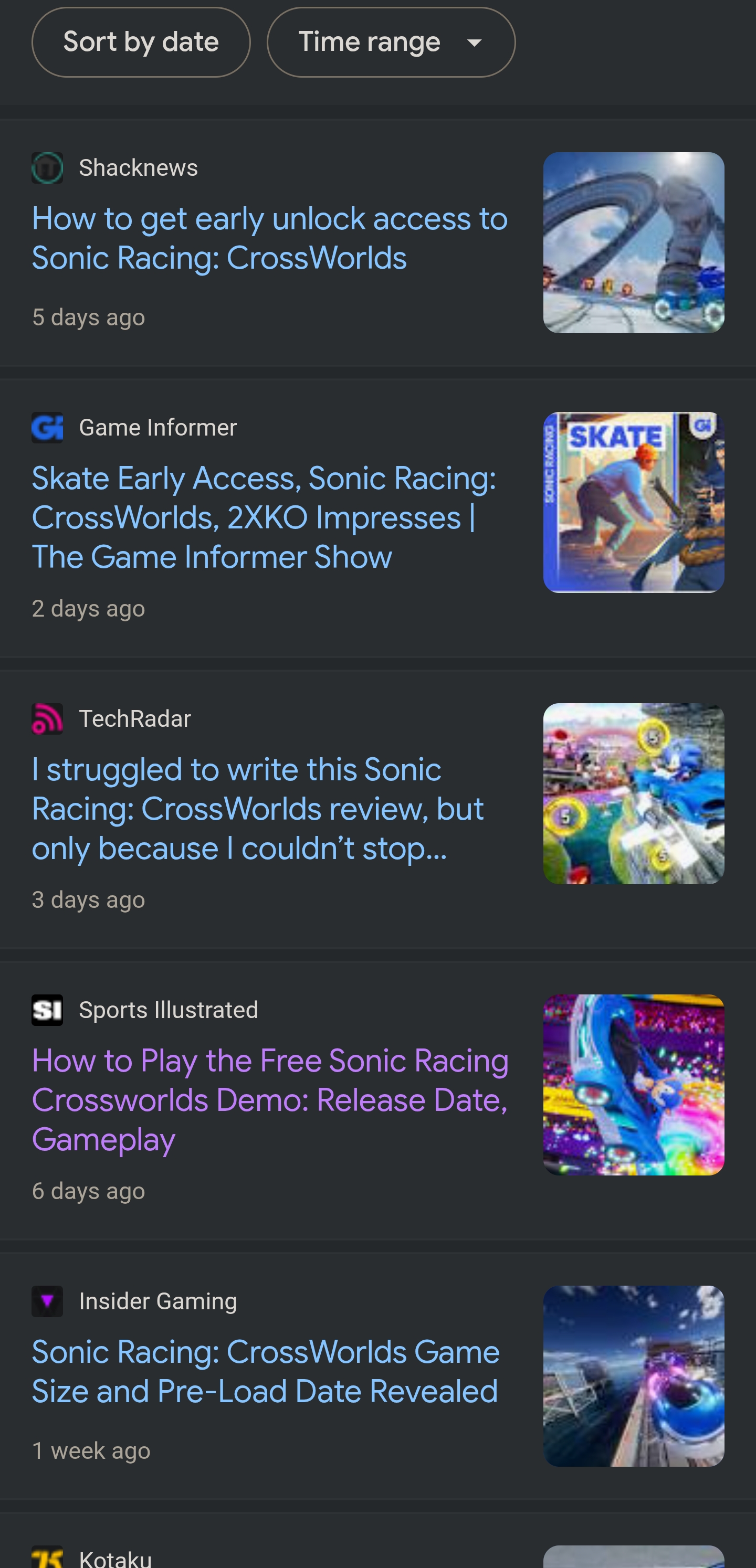756x1568 pixels.
Task: Open the Insider Gaming article thumbnail
Action: point(634,1375)
